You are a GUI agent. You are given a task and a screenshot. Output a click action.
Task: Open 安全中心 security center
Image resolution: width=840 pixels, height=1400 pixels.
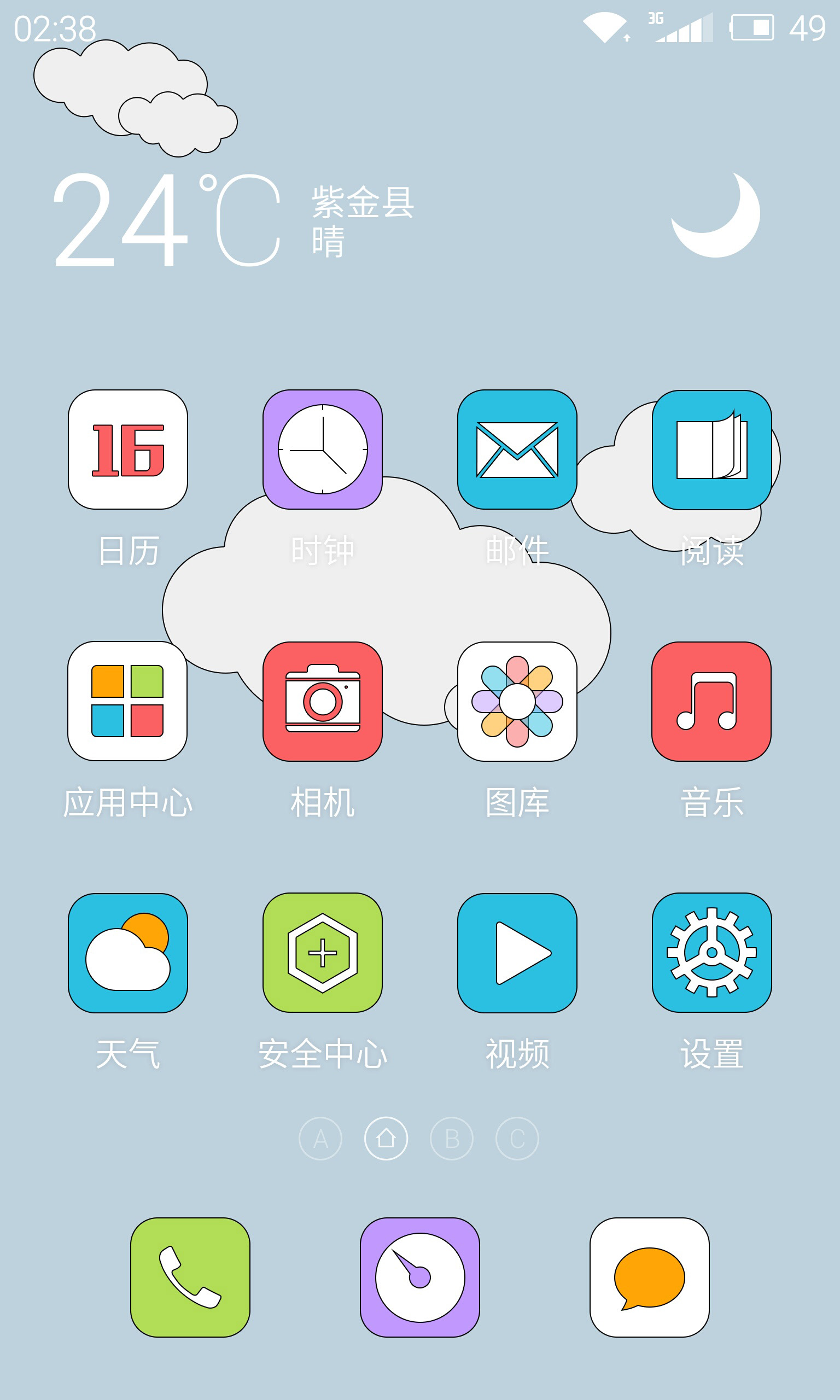(x=323, y=953)
